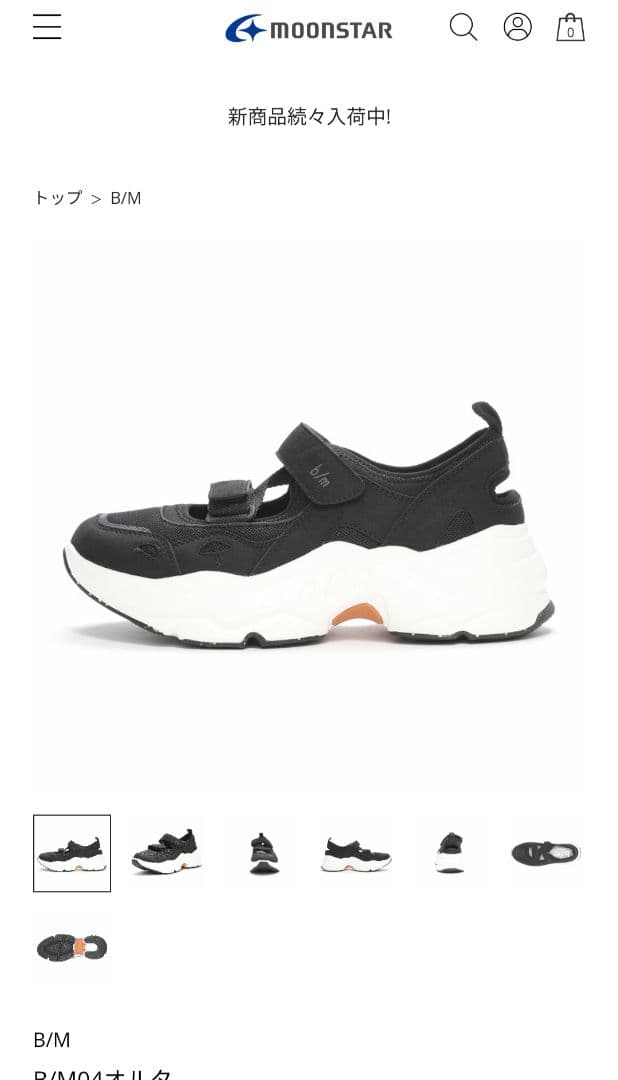The width and height of the screenshot is (618, 1080).
Task: Open the account profile icon
Action: 517,27
